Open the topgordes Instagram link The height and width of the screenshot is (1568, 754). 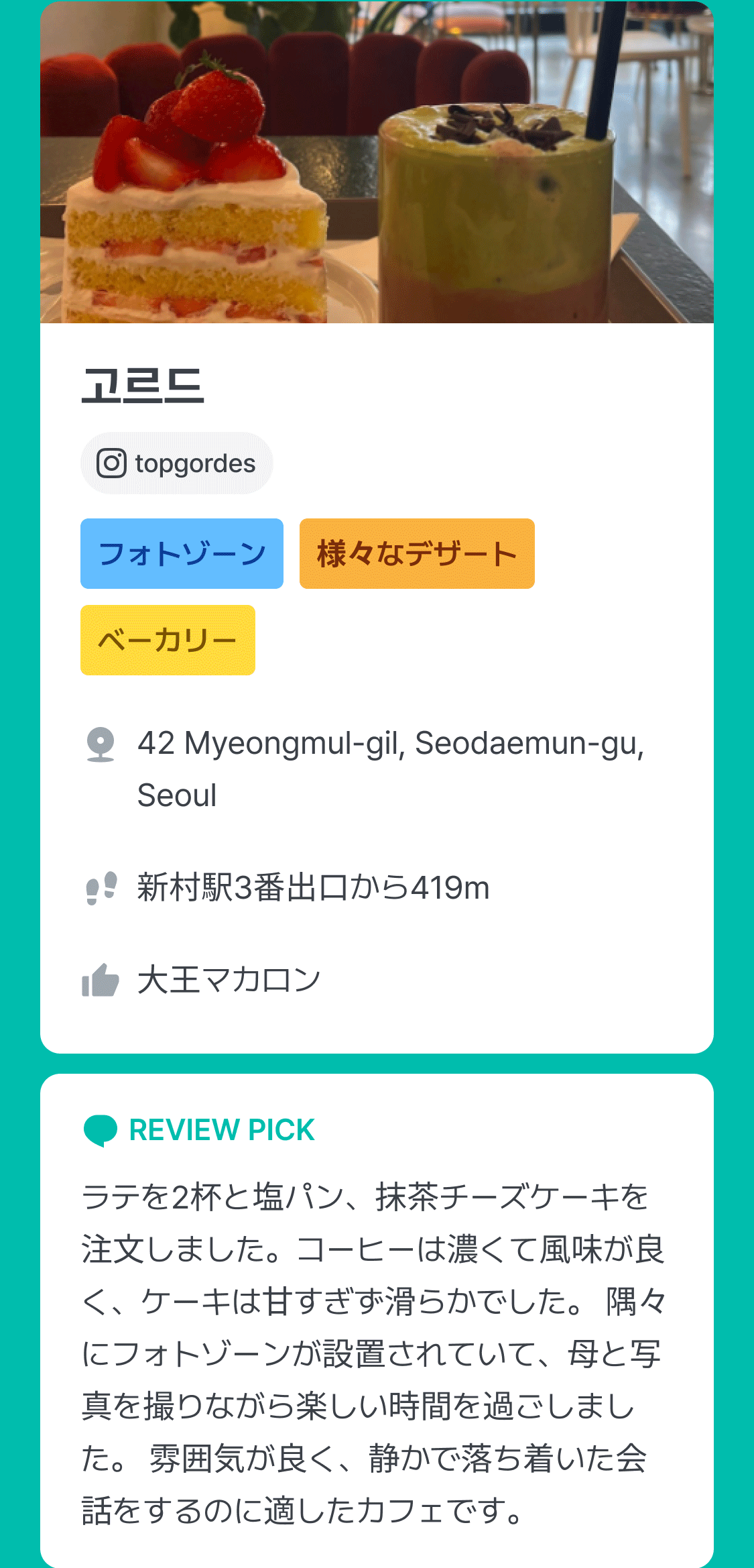pyautogui.click(x=177, y=463)
